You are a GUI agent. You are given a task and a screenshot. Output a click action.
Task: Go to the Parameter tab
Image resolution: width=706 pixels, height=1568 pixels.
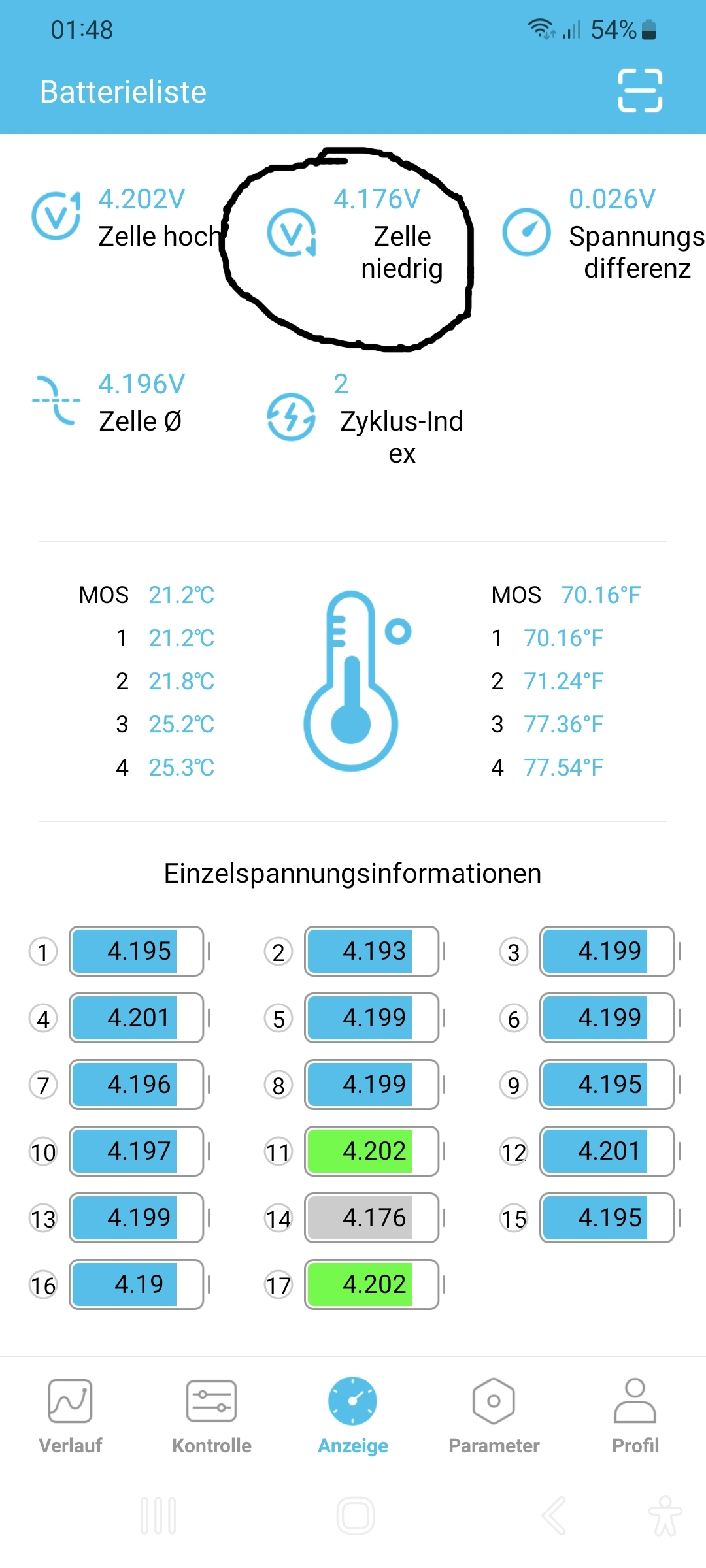point(494,1416)
